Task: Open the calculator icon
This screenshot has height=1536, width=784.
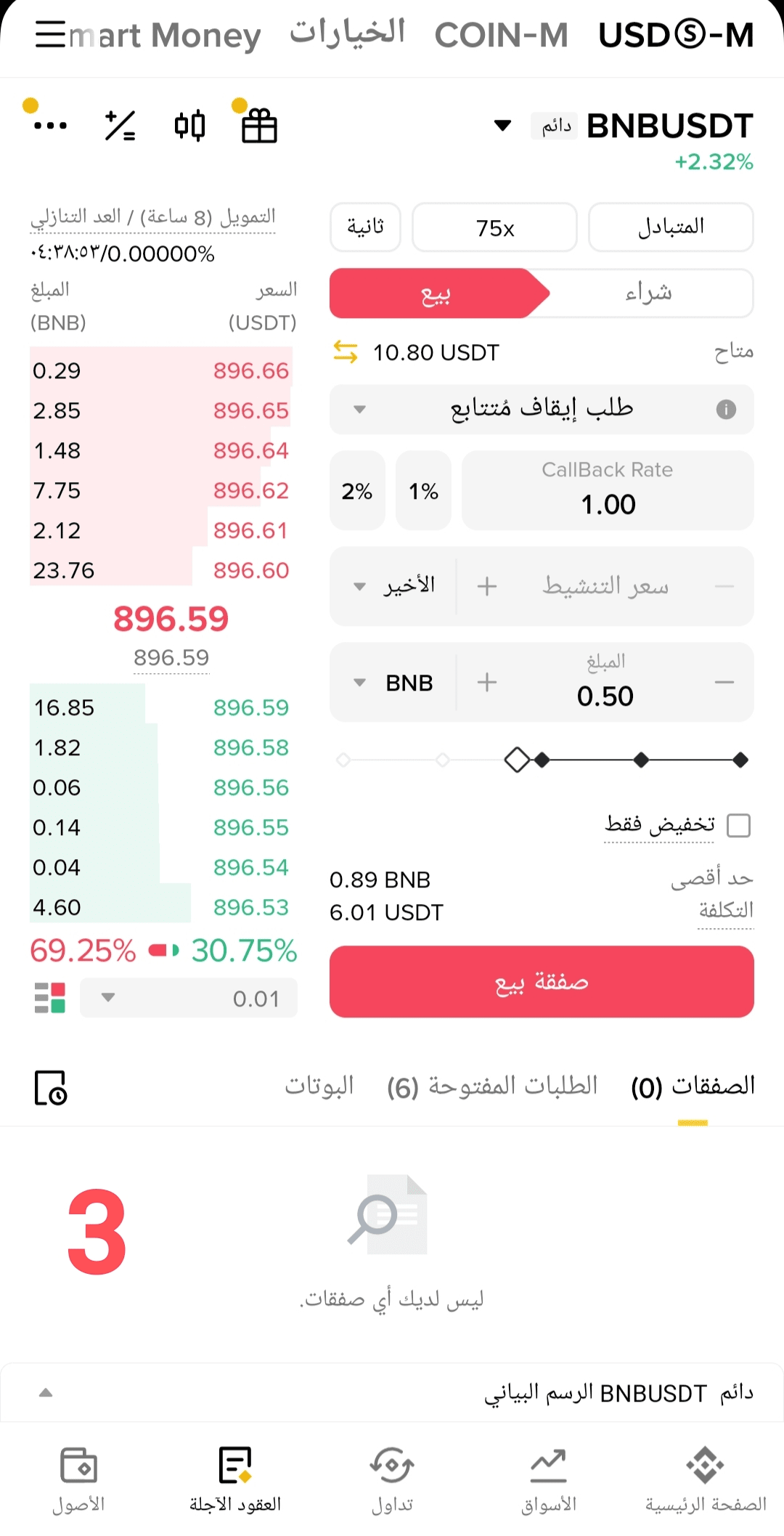Action: point(121,126)
